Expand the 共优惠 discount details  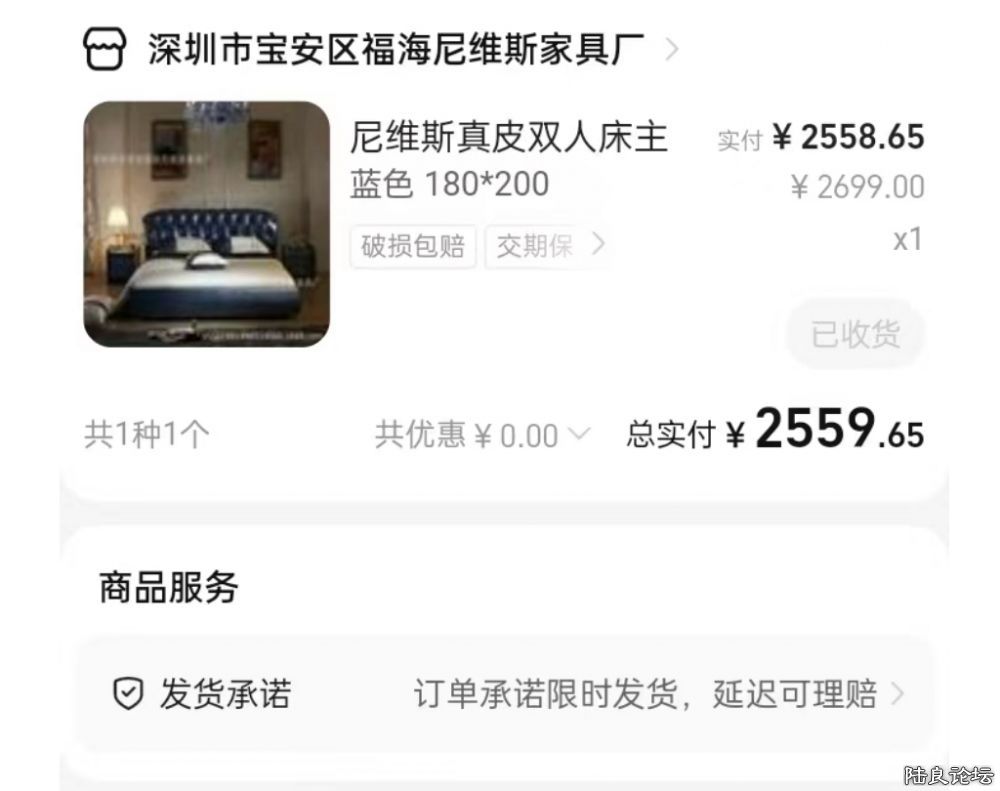[x=482, y=435]
